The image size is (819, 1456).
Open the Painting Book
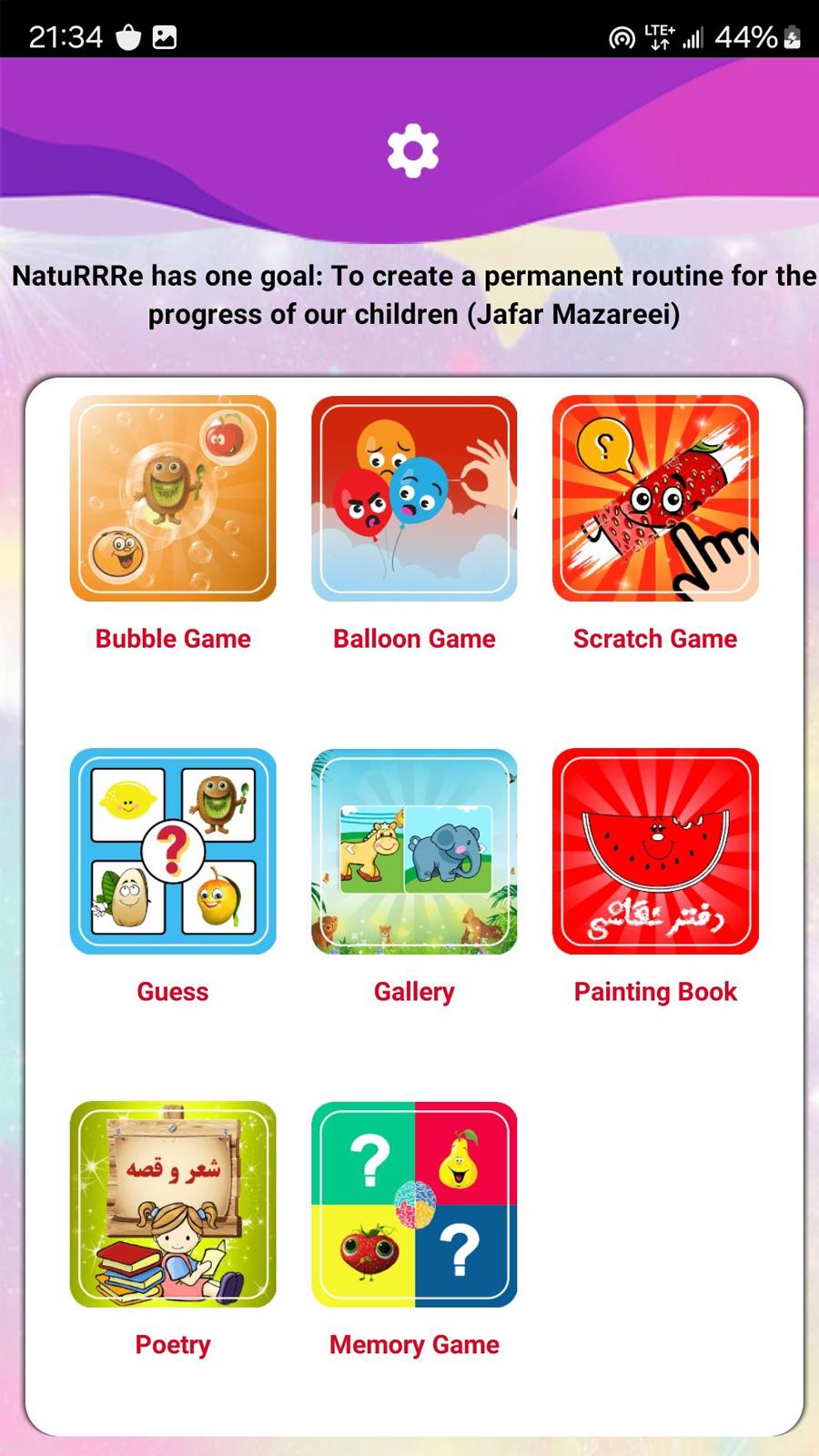click(x=655, y=852)
